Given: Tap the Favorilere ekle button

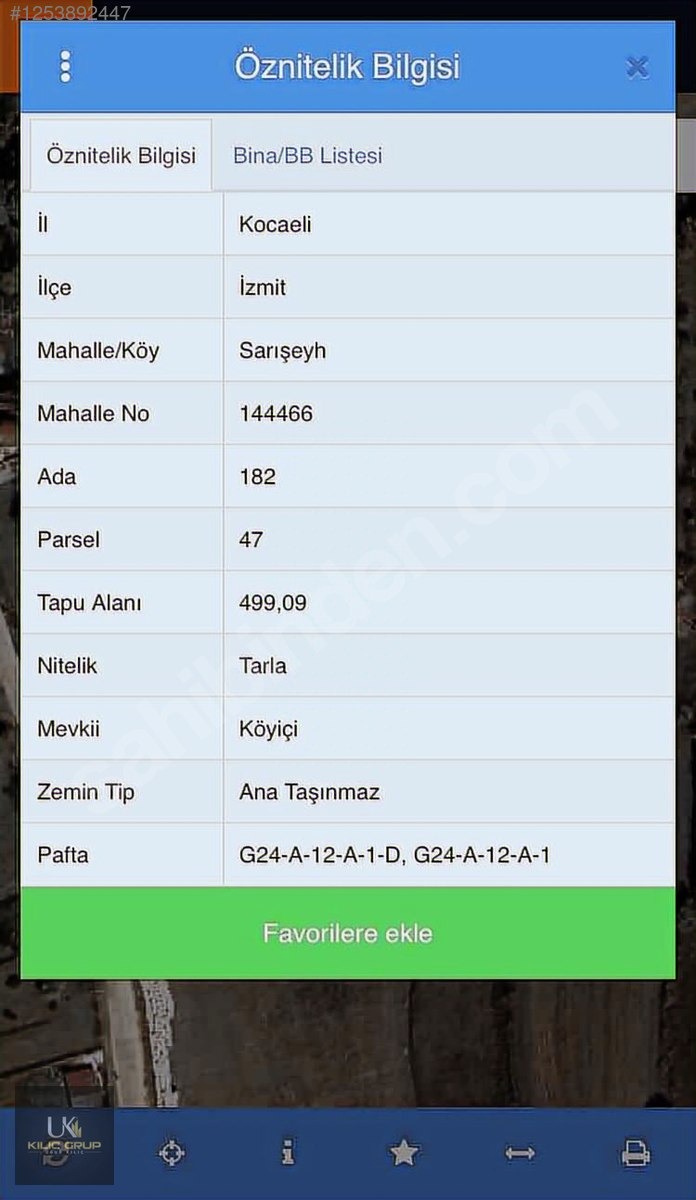Looking at the screenshot, I should (347, 933).
